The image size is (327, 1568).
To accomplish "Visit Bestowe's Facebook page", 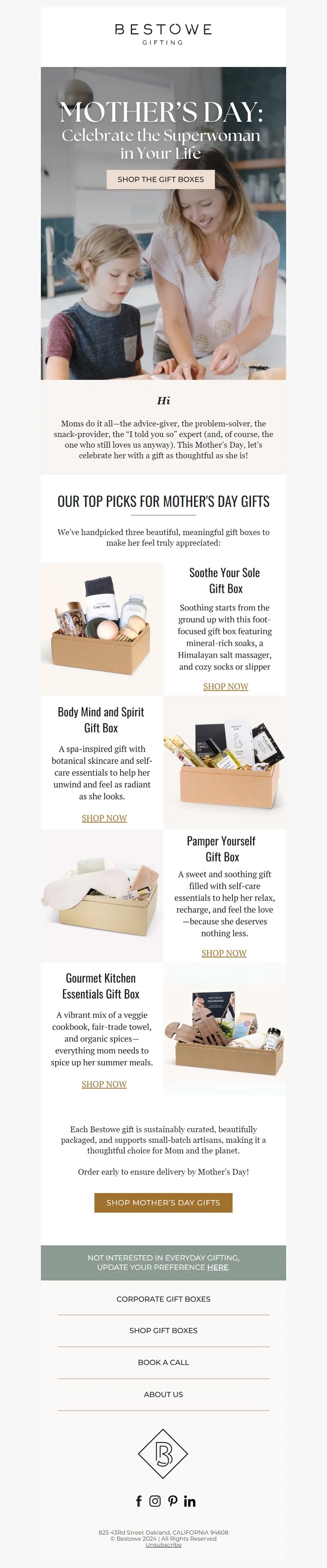I will pos(139,1501).
